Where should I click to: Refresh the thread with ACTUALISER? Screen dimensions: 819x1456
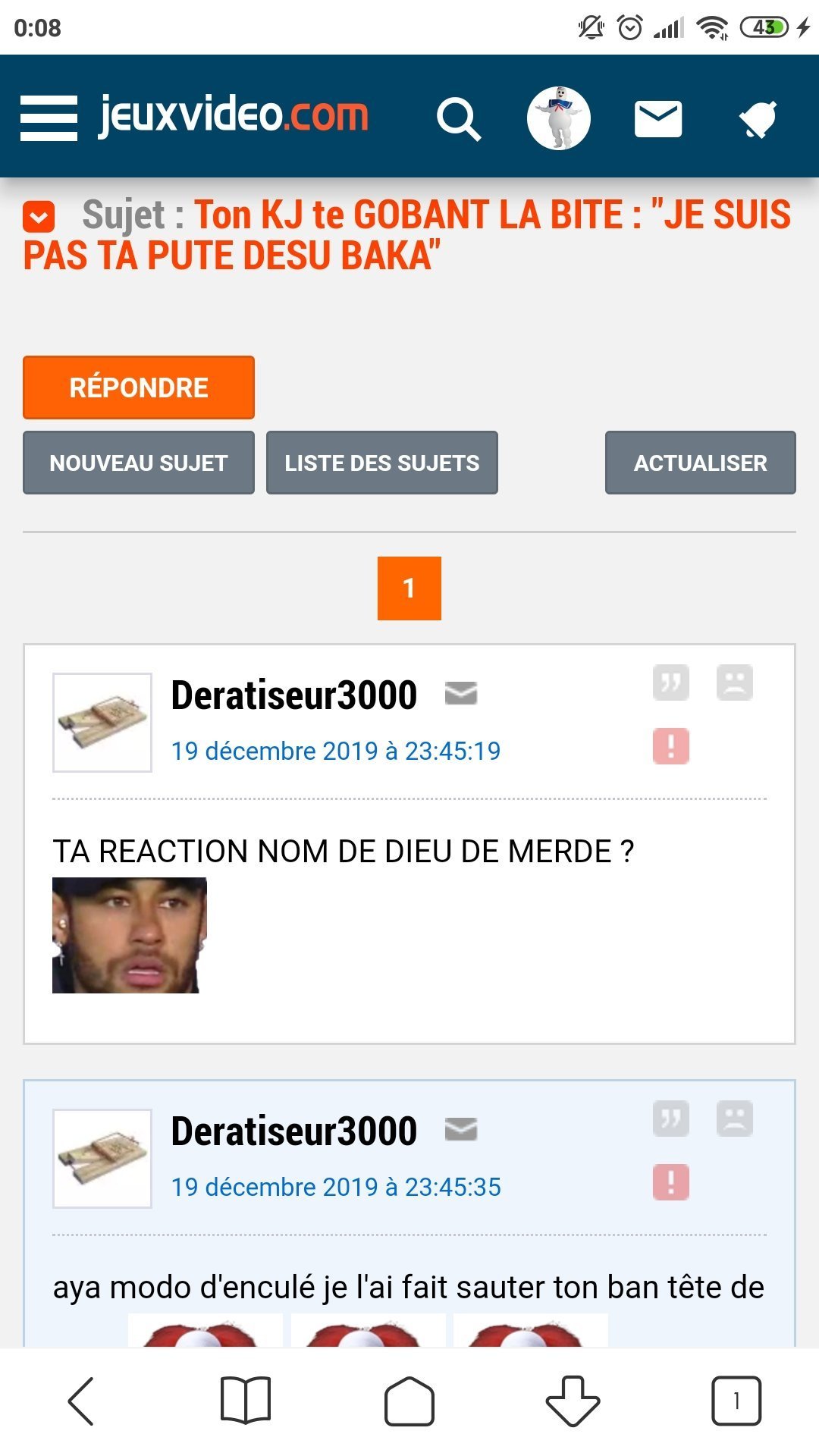point(700,463)
